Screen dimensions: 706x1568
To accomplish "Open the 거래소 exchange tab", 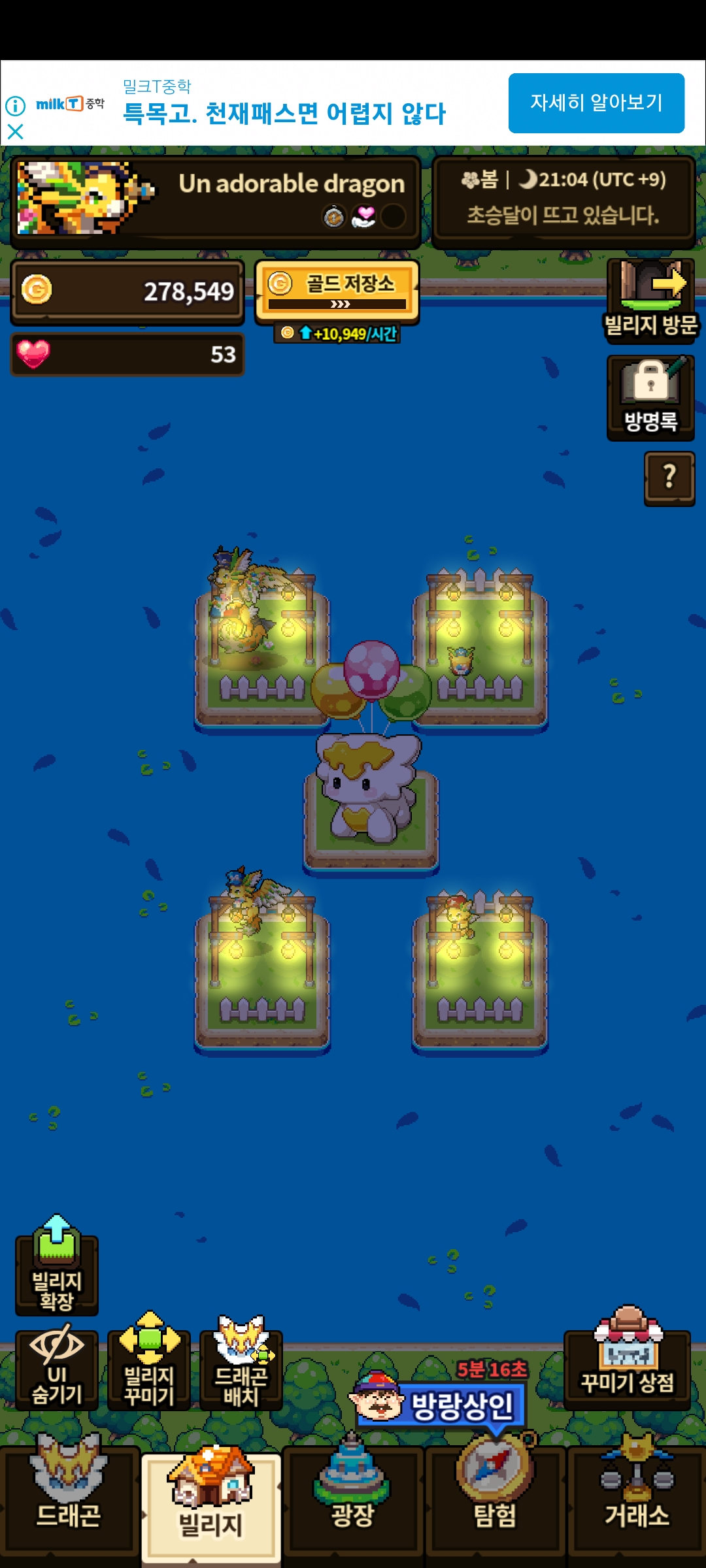I will point(637,1496).
